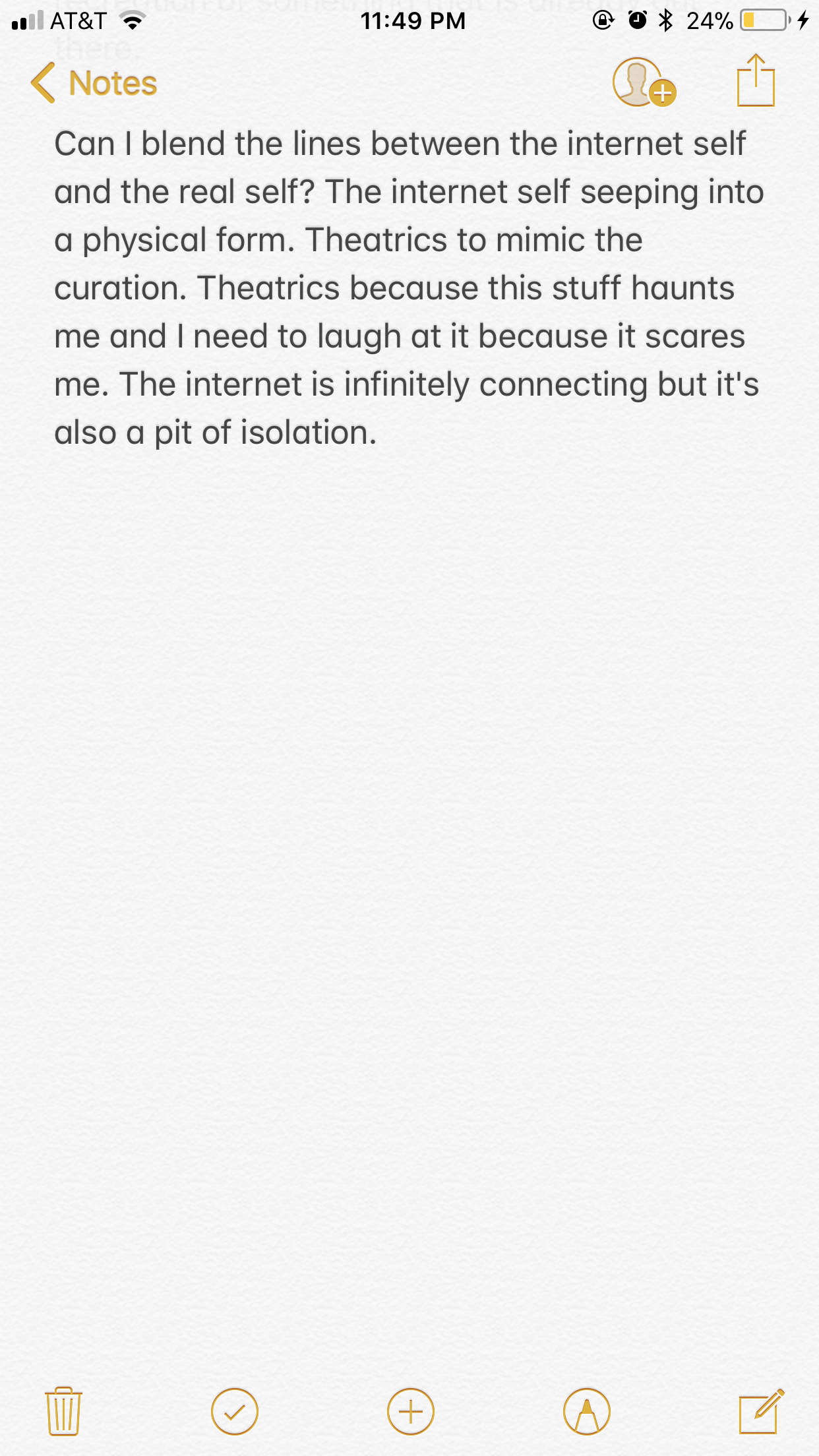Compose a new note

point(762,1411)
